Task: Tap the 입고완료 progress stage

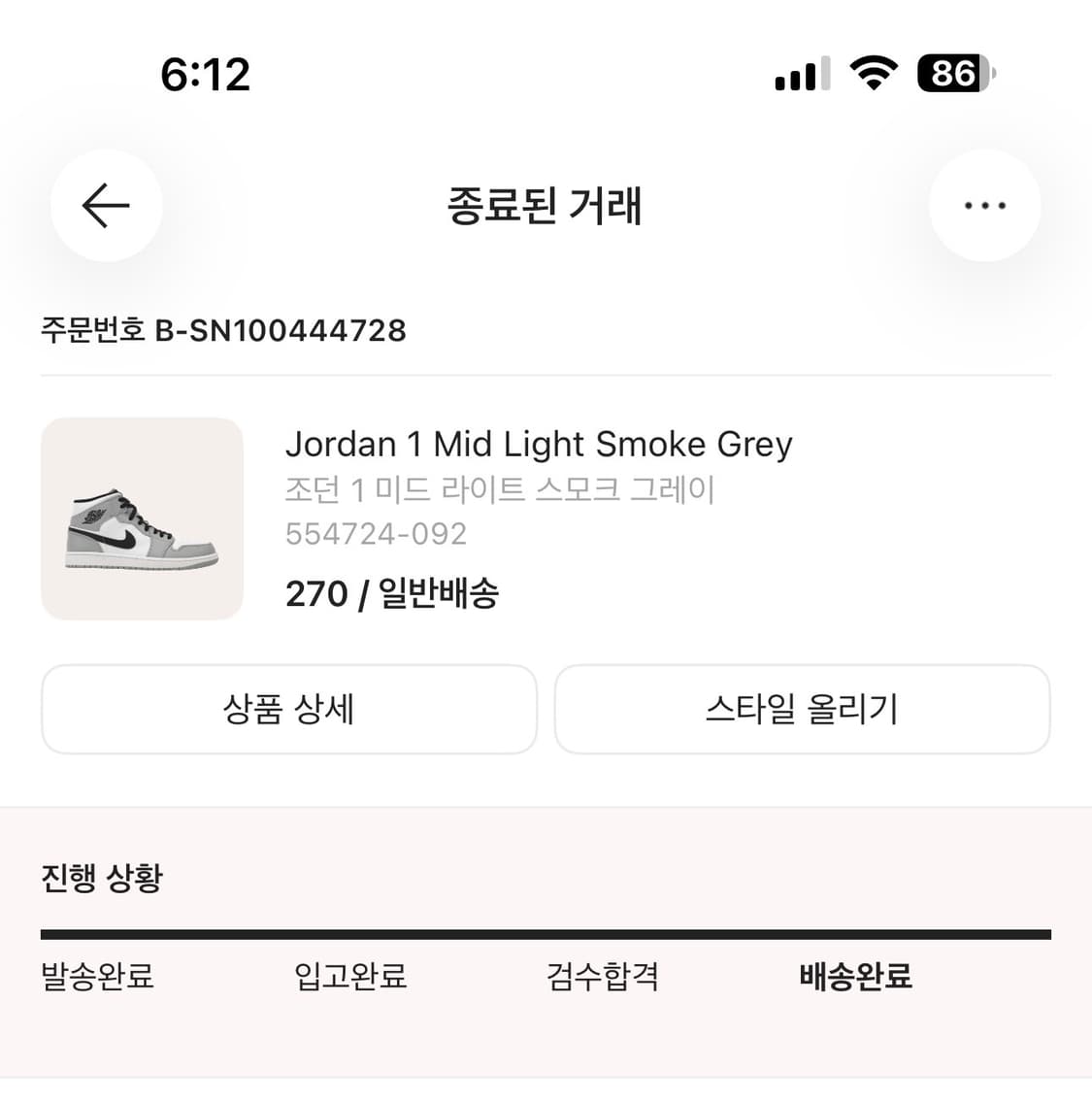Action: 350,976
